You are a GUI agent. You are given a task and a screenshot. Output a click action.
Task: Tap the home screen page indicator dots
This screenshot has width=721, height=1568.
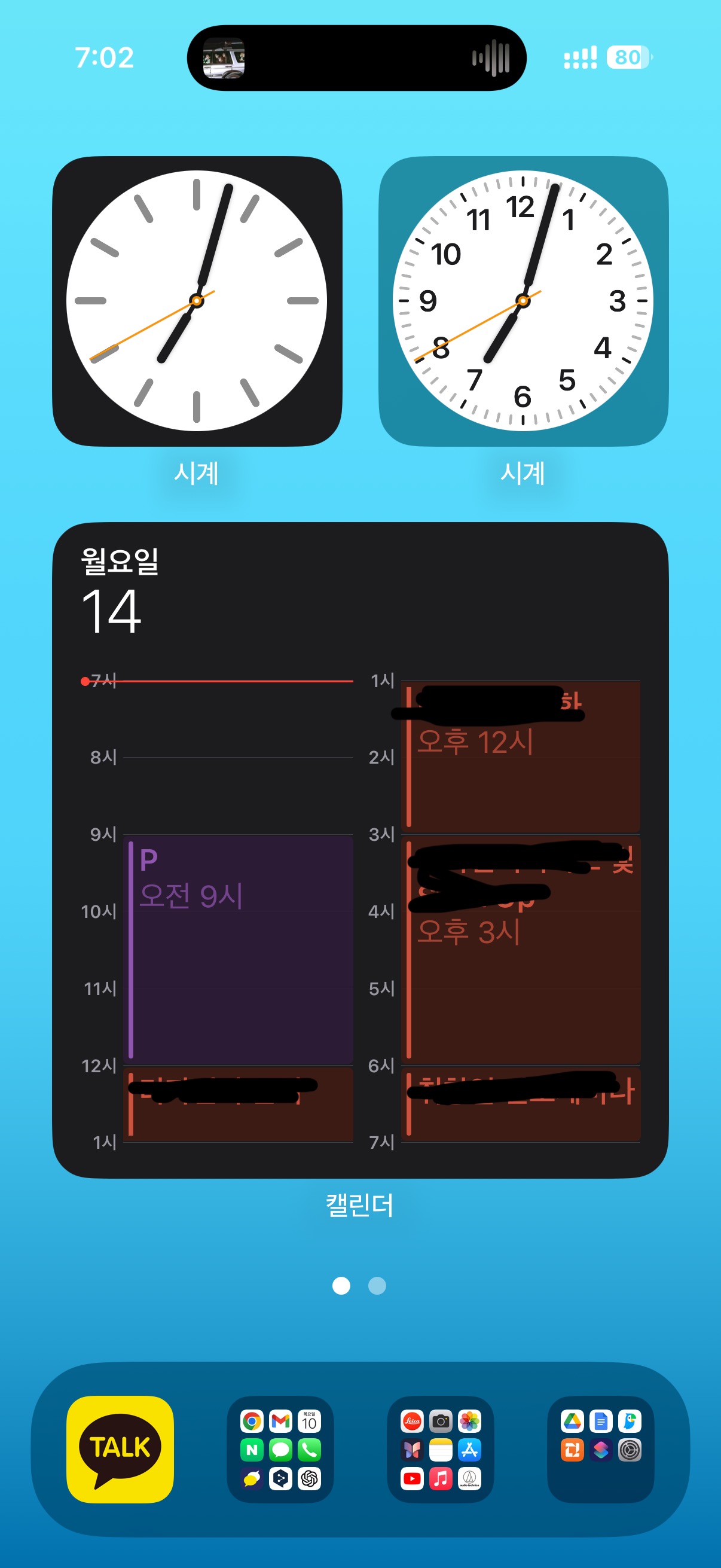point(359,1286)
